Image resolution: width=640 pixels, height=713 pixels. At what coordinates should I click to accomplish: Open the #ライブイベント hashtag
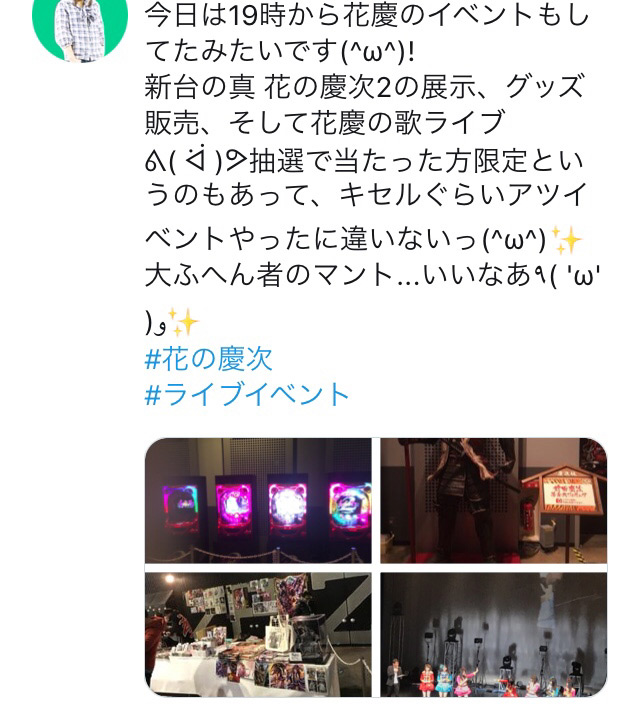coord(247,394)
